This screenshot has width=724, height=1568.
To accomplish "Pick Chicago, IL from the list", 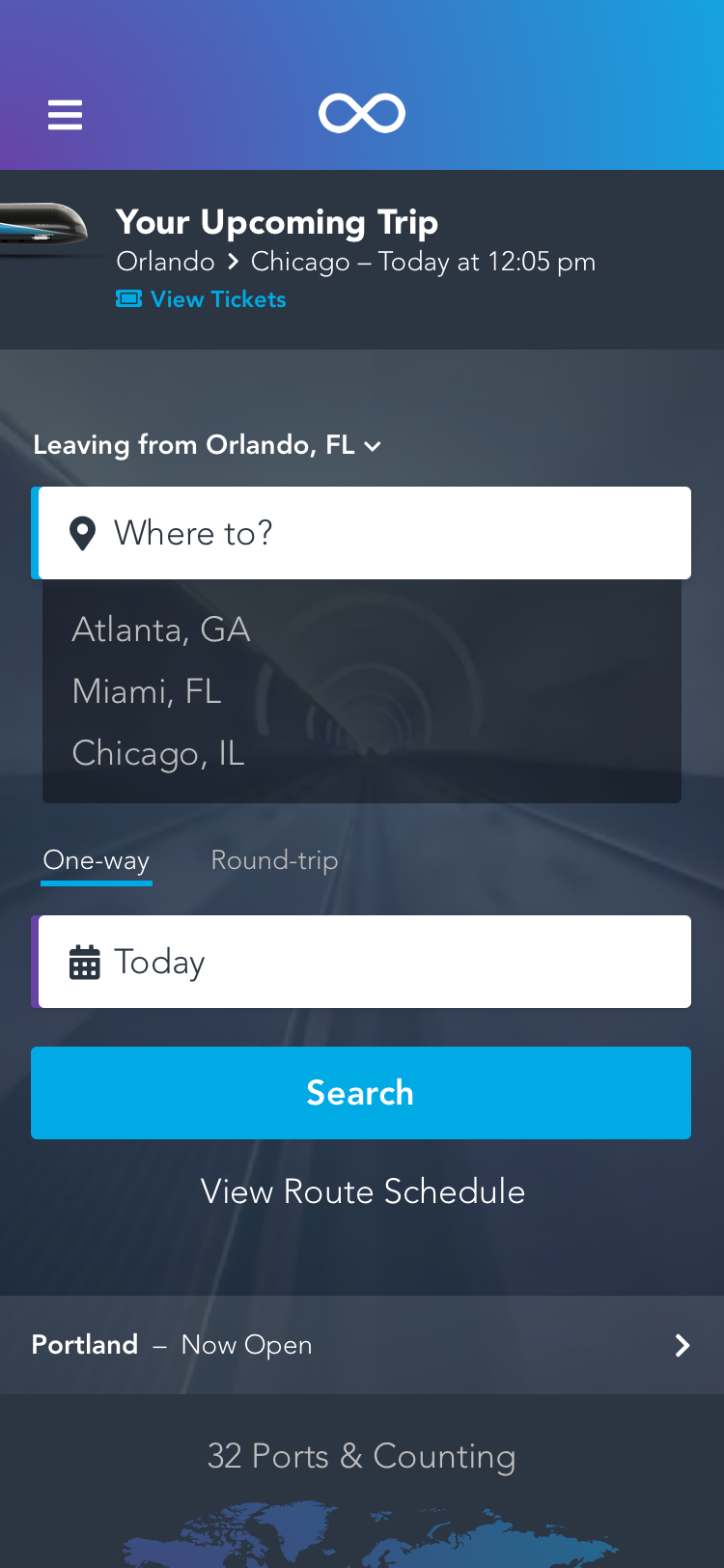I will point(158,753).
